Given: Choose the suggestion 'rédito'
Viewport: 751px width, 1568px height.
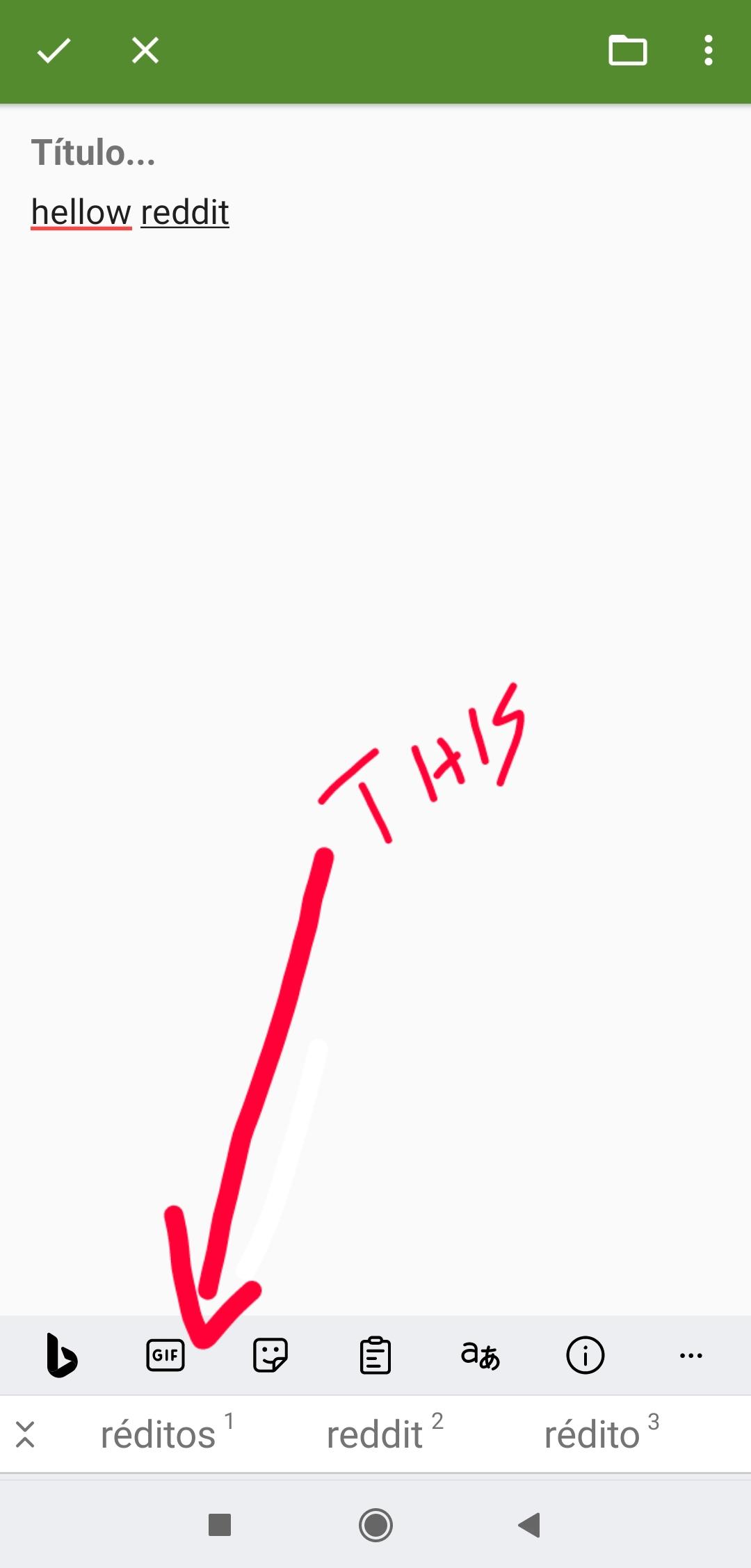Looking at the screenshot, I should pos(592,1434).
